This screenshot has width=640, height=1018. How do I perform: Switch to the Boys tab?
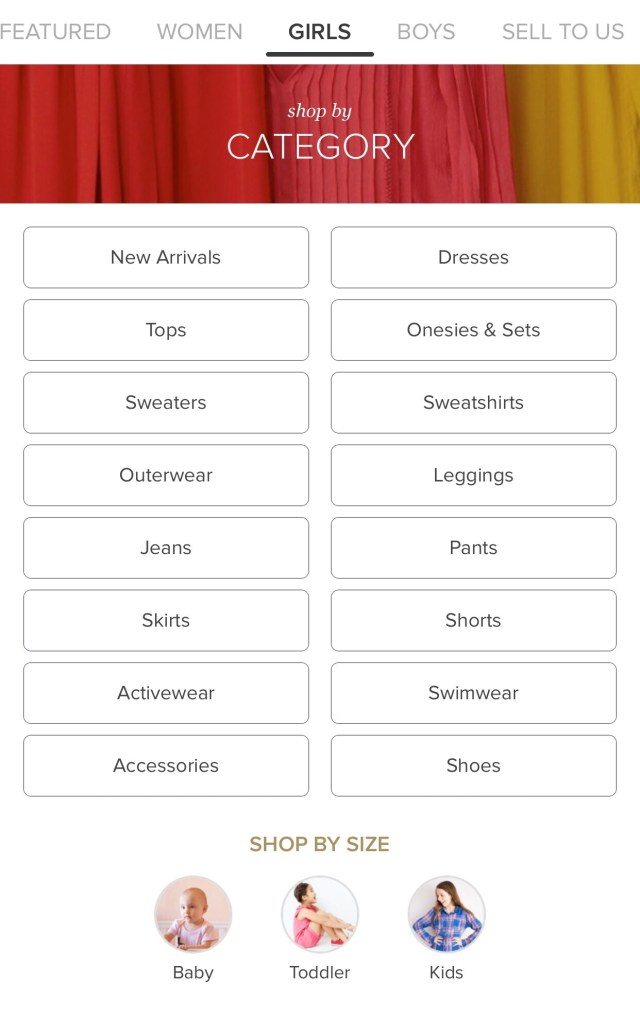(426, 32)
